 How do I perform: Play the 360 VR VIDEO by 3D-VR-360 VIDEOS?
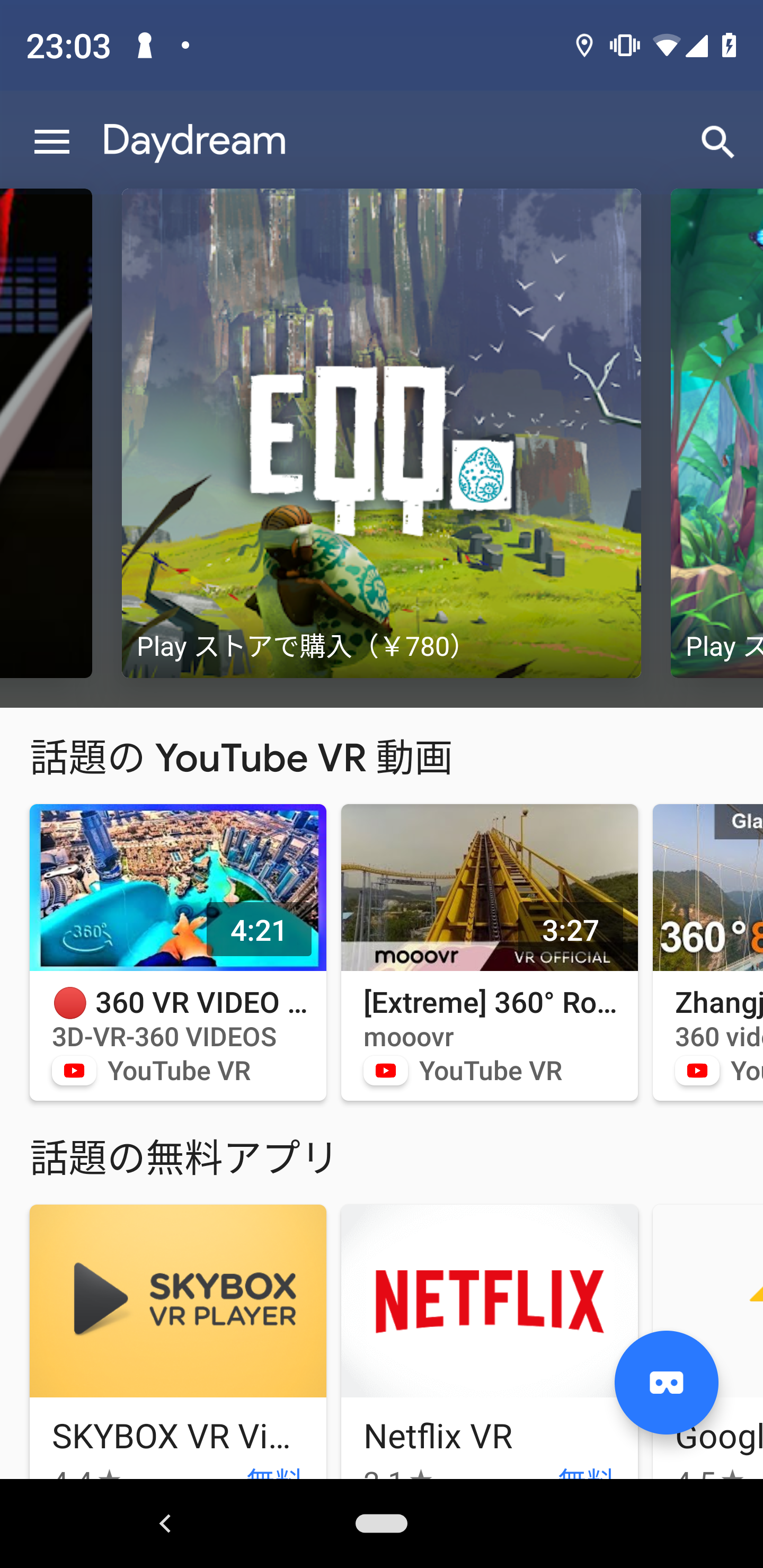(x=178, y=952)
